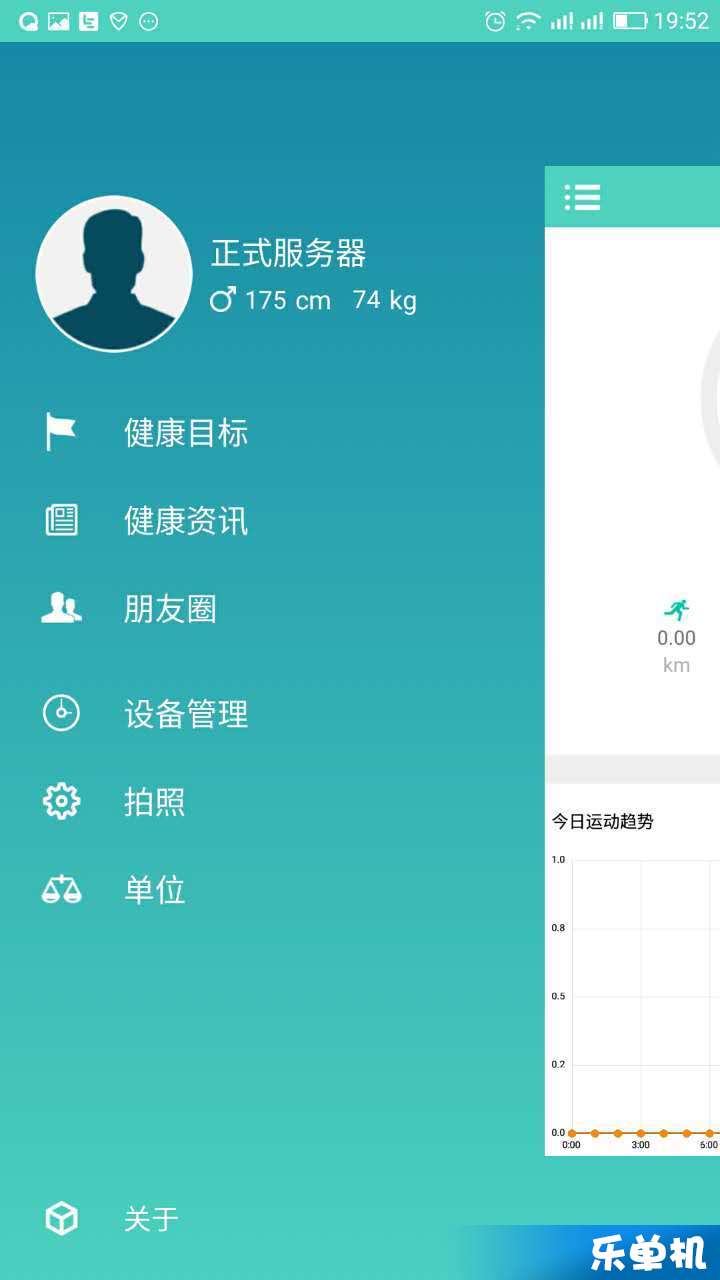This screenshot has height=1280, width=720.
Task: Open 关于 about page
Action: [150, 1219]
